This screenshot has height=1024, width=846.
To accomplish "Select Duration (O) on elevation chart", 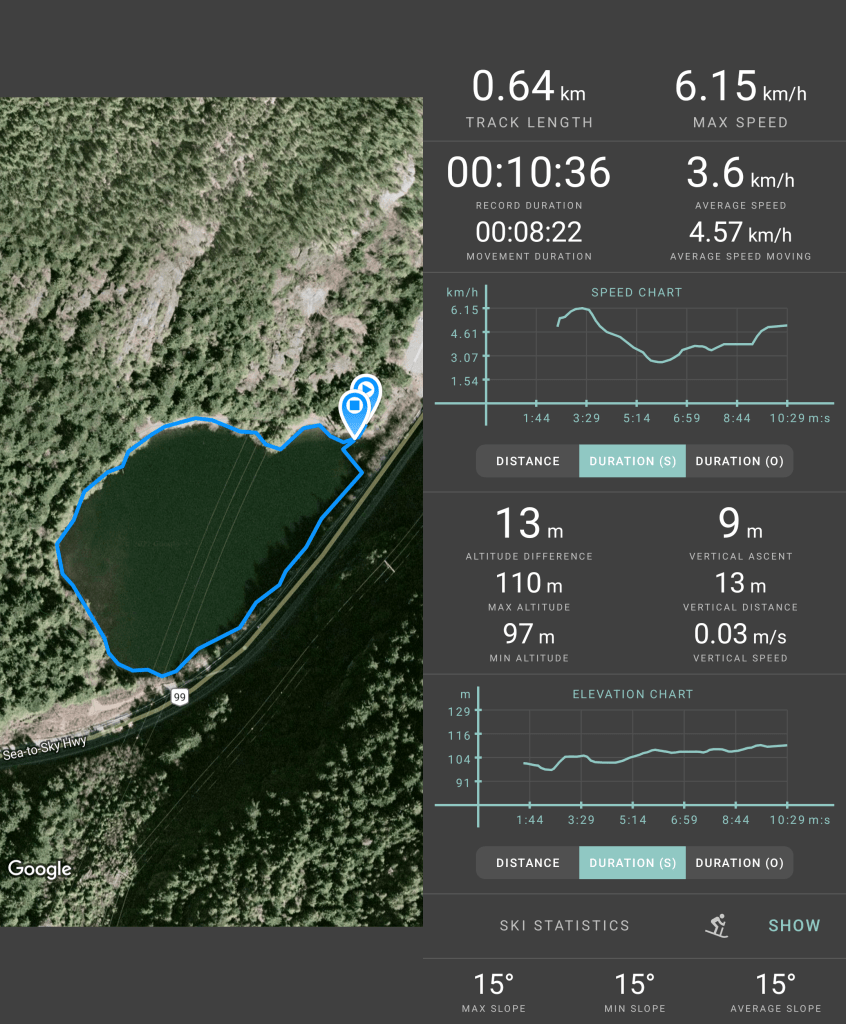I will (739, 863).
